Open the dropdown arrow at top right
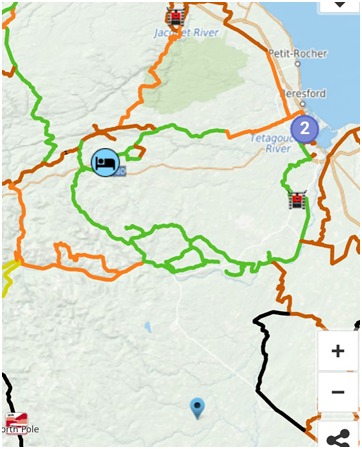Viewport: 362px width, 449px height. (339, 5)
